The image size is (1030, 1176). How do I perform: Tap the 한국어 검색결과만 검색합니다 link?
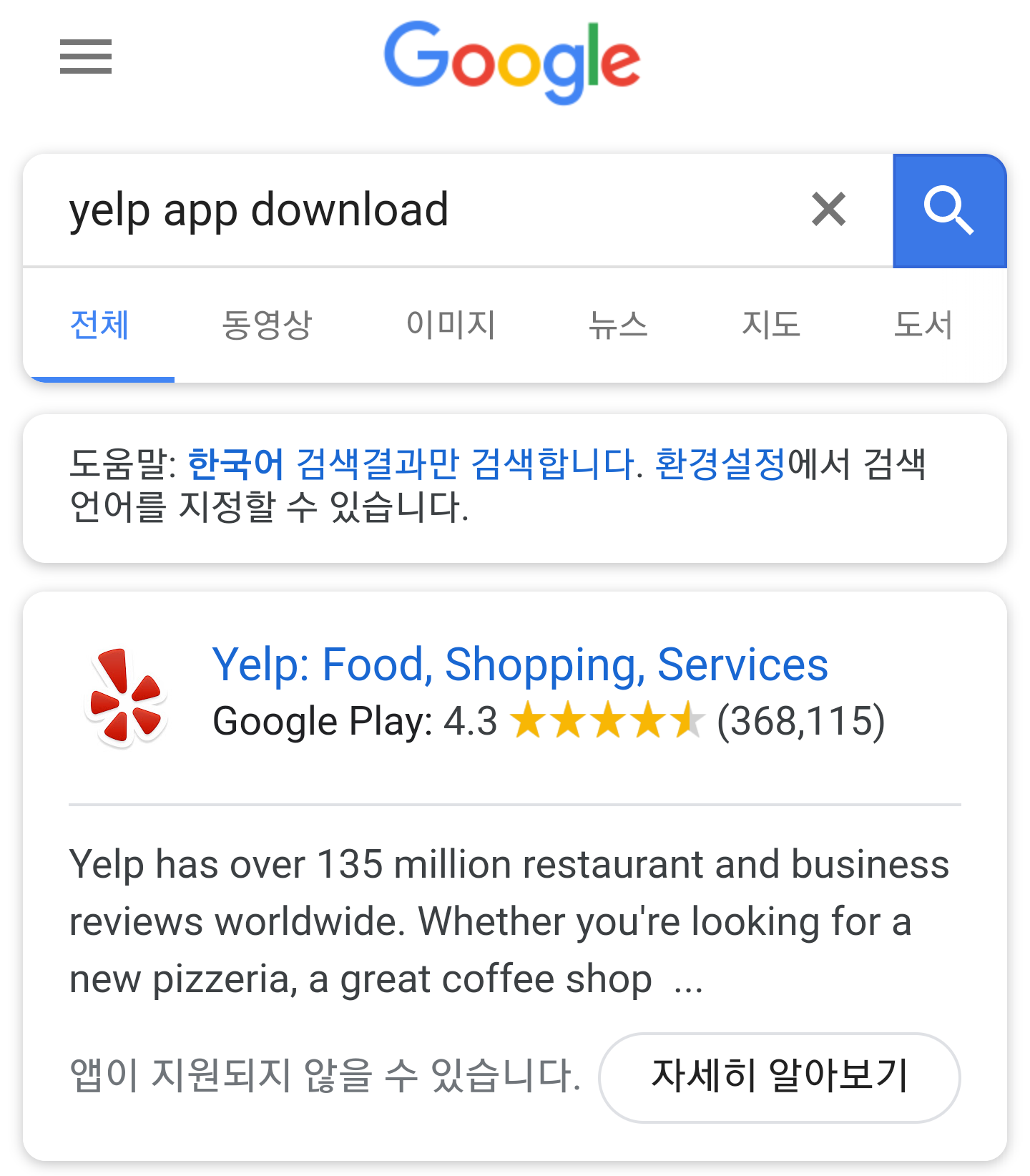tap(411, 464)
